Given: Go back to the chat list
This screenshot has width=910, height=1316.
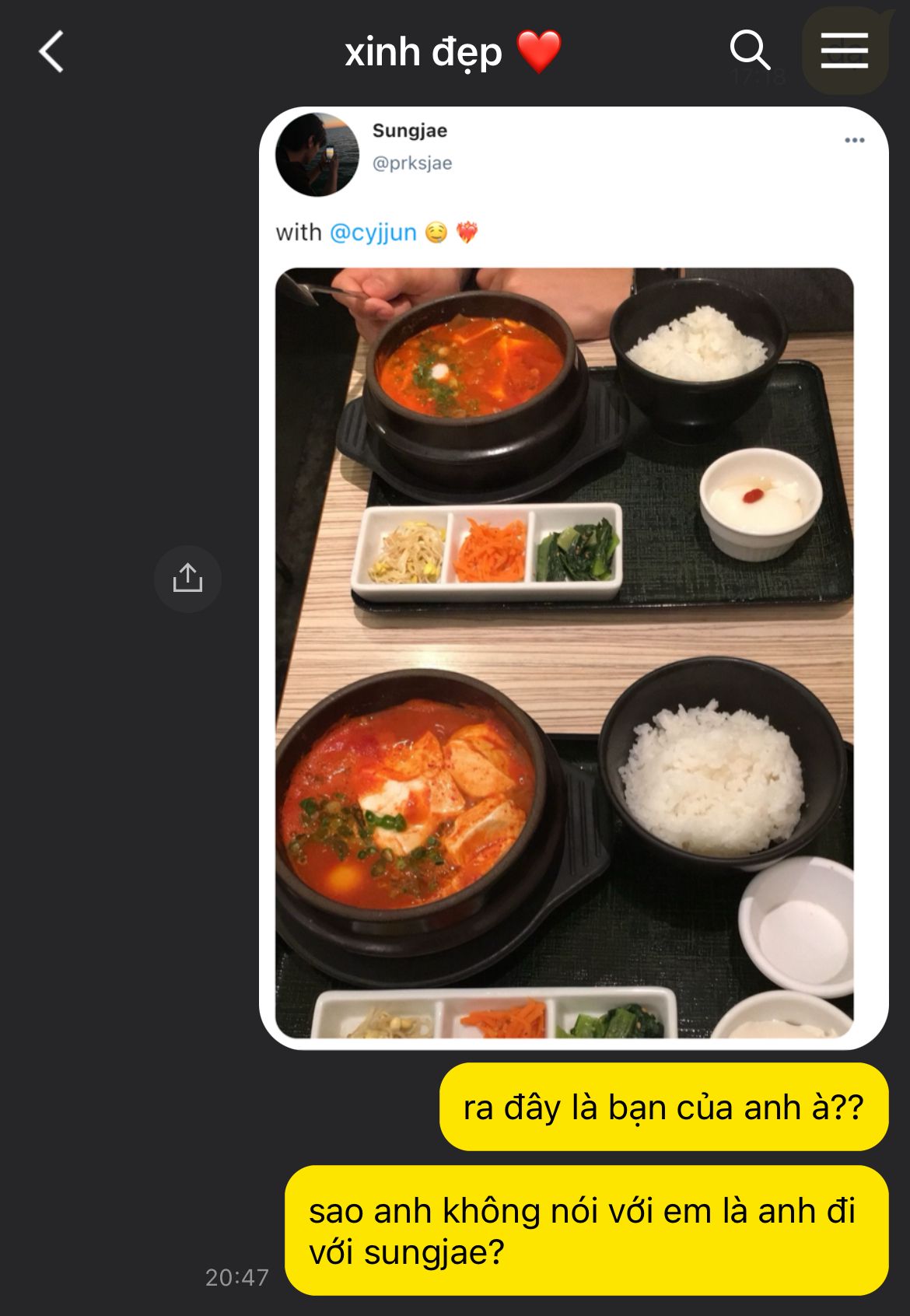Looking at the screenshot, I should pos(51,52).
